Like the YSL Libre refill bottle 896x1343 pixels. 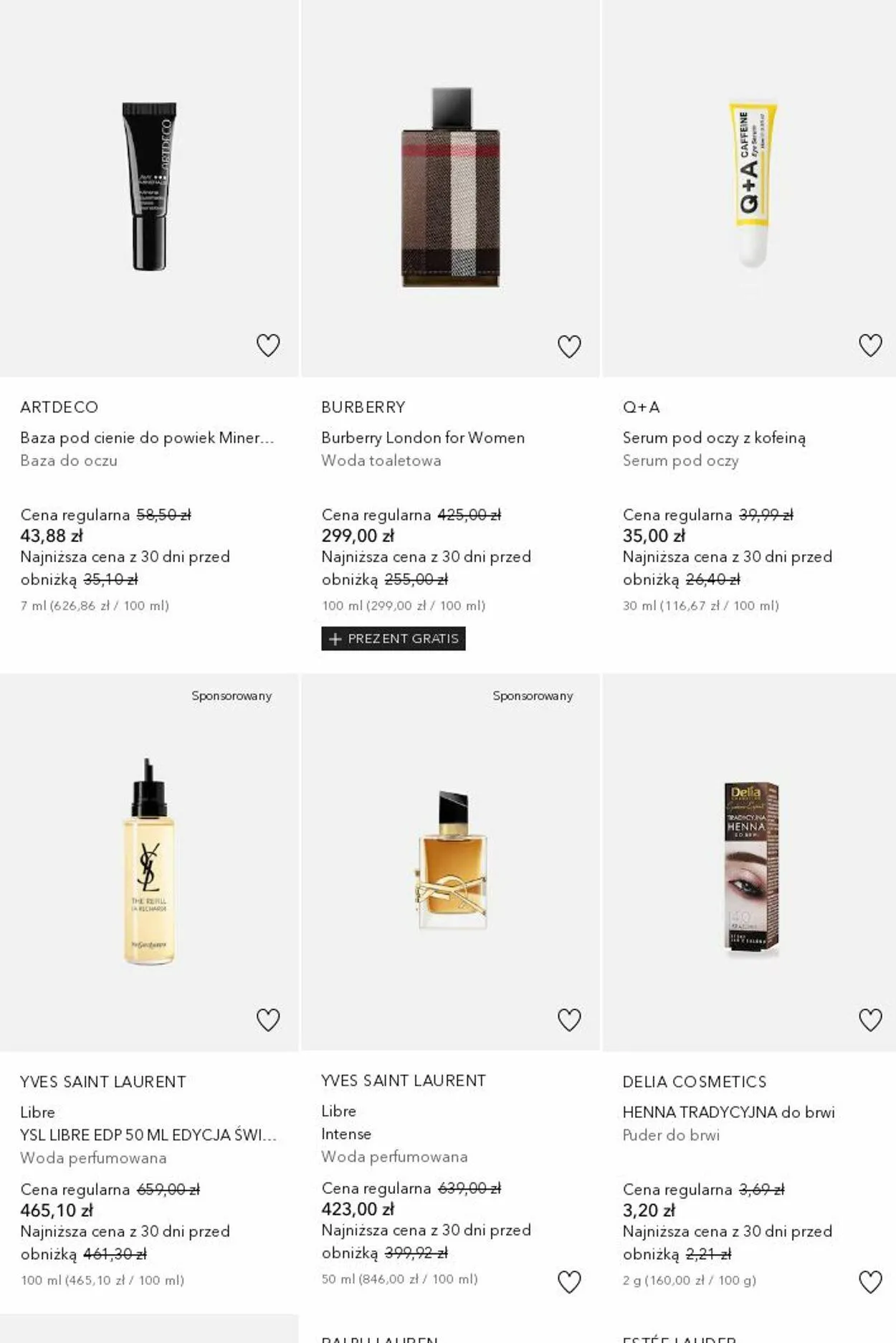click(268, 1020)
